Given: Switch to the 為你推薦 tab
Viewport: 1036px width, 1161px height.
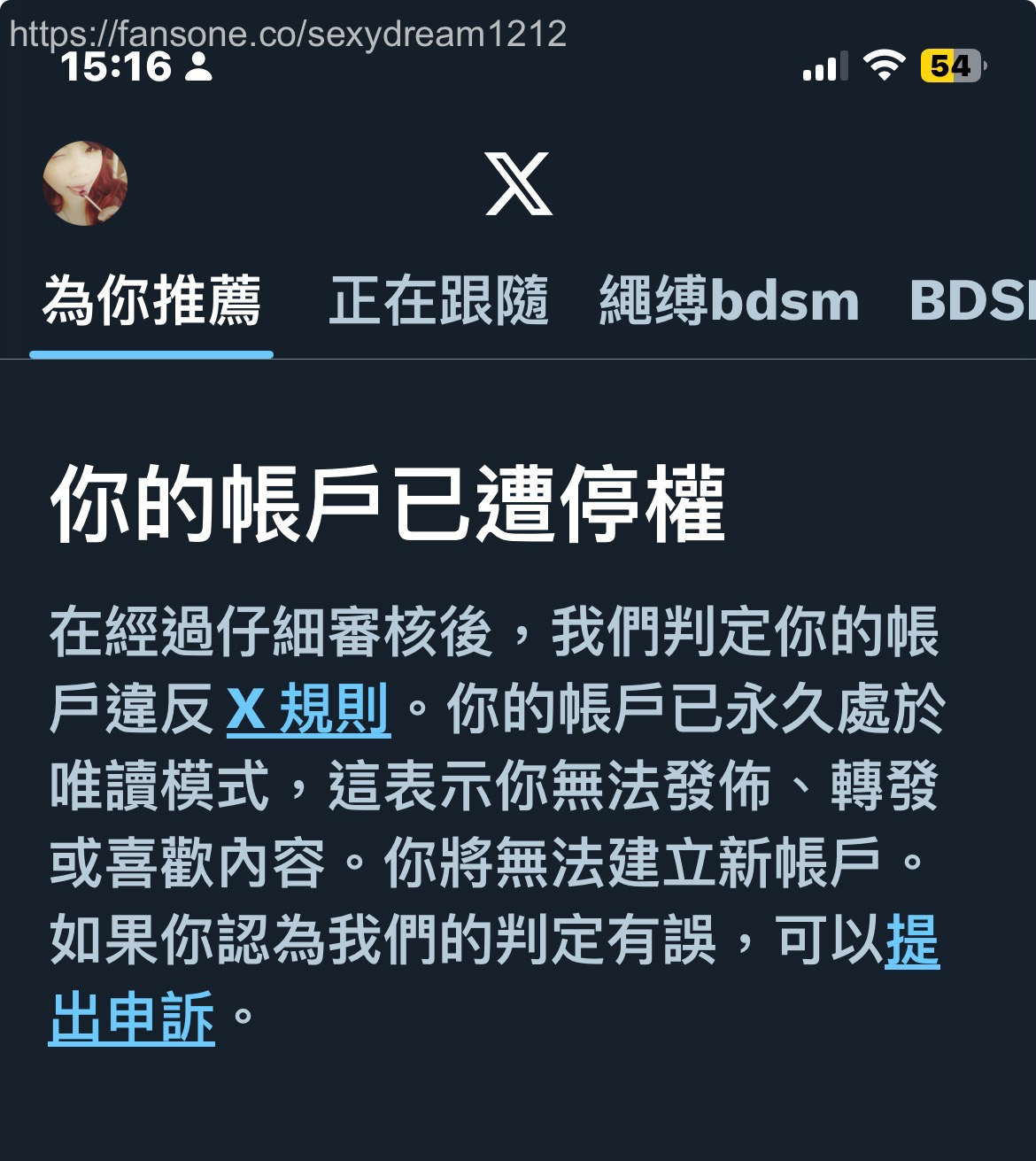Looking at the screenshot, I should click(x=151, y=301).
